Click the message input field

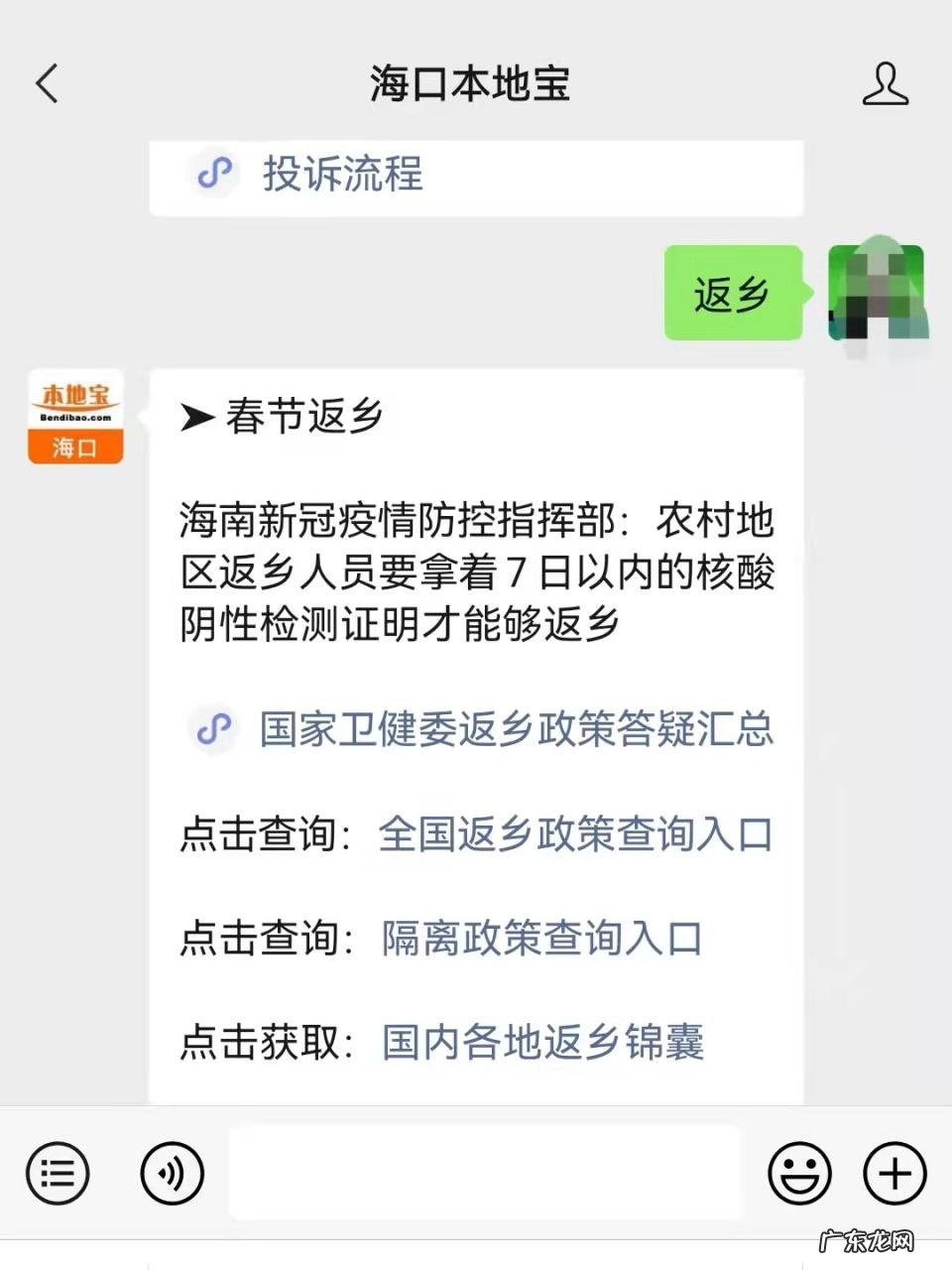tap(484, 1173)
